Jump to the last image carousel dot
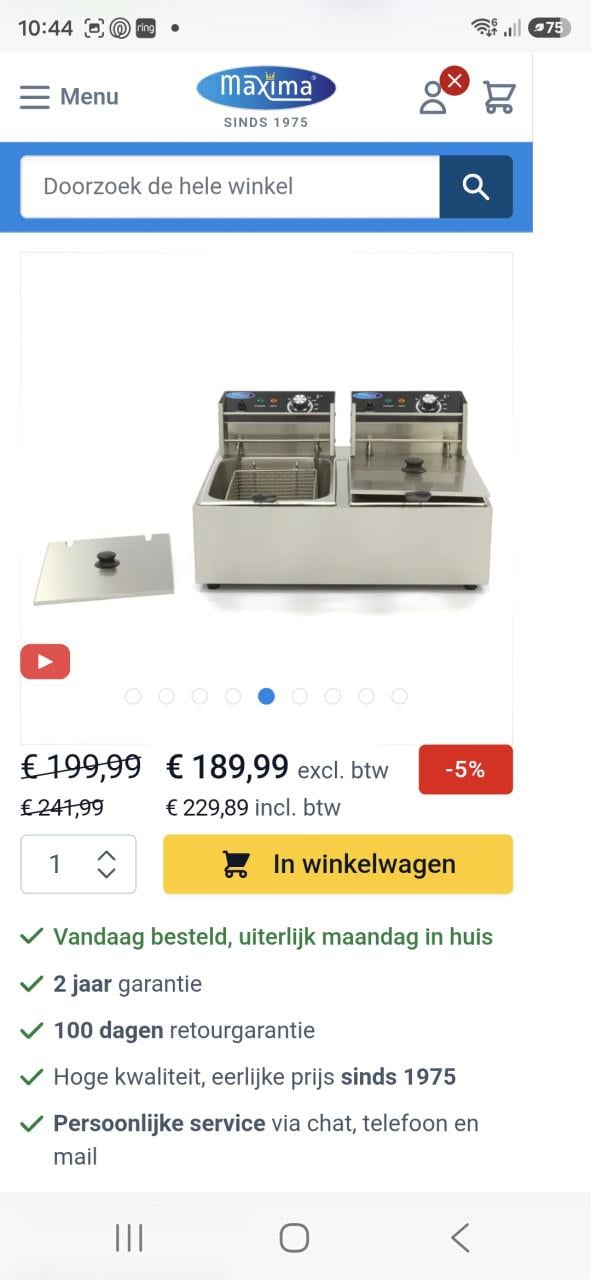The height and width of the screenshot is (1280, 591). tap(399, 697)
